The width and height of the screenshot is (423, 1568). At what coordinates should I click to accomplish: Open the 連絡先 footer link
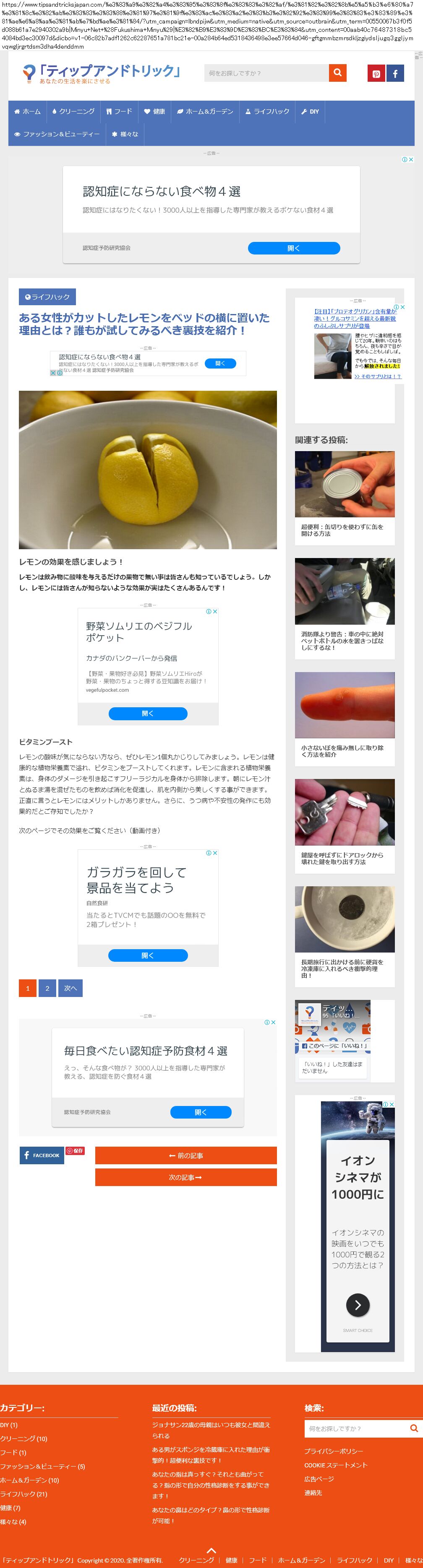coord(313,1493)
